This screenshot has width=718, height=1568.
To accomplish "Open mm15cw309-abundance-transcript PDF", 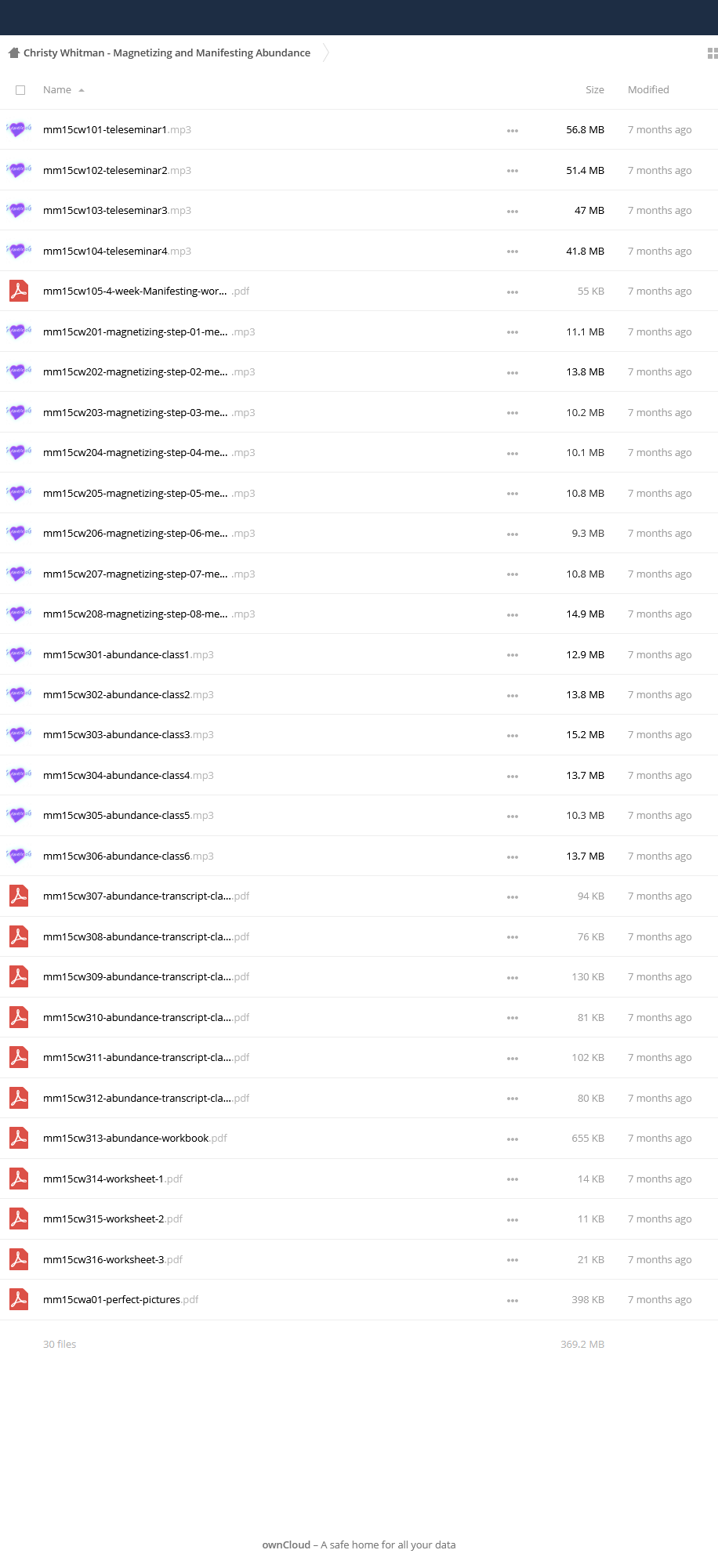I will [146, 977].
